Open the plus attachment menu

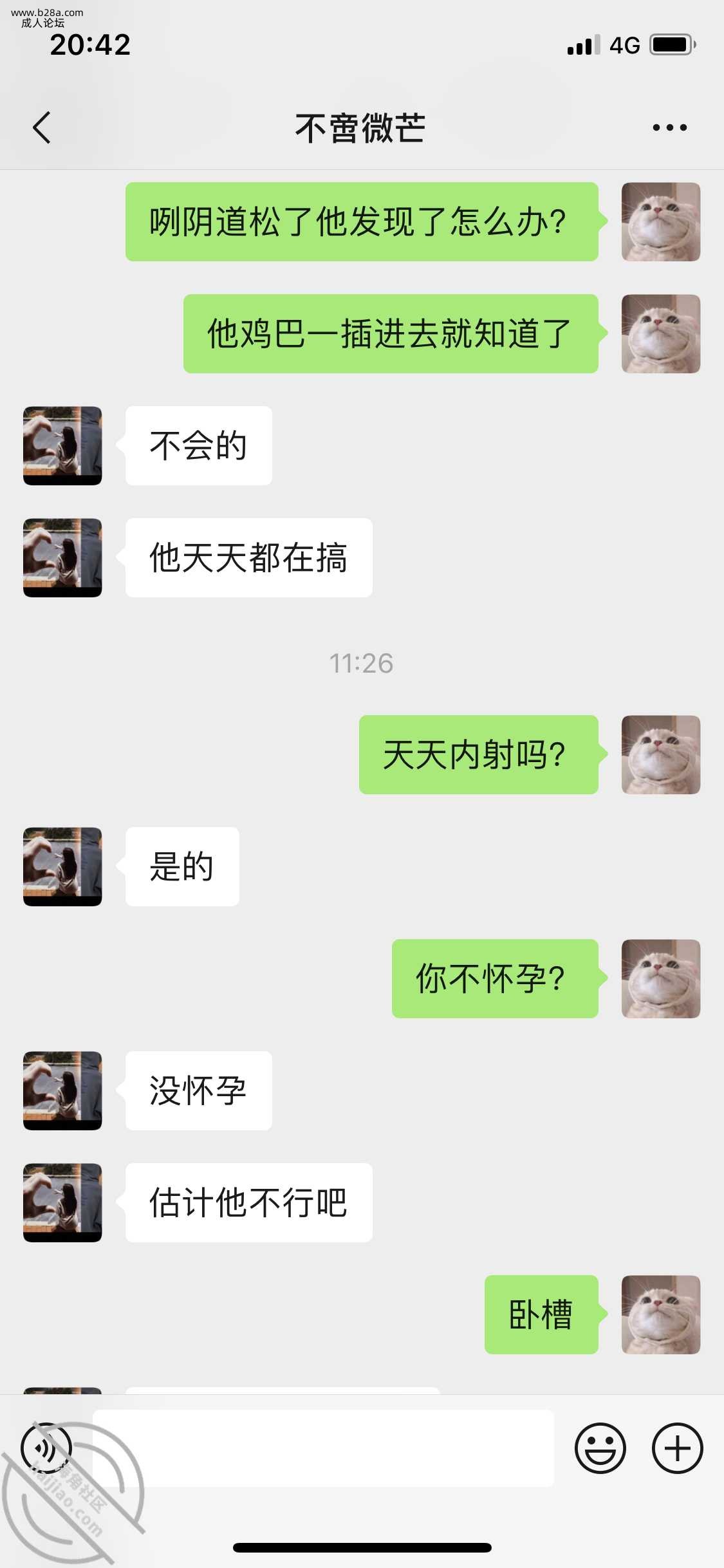point(677,1448)
